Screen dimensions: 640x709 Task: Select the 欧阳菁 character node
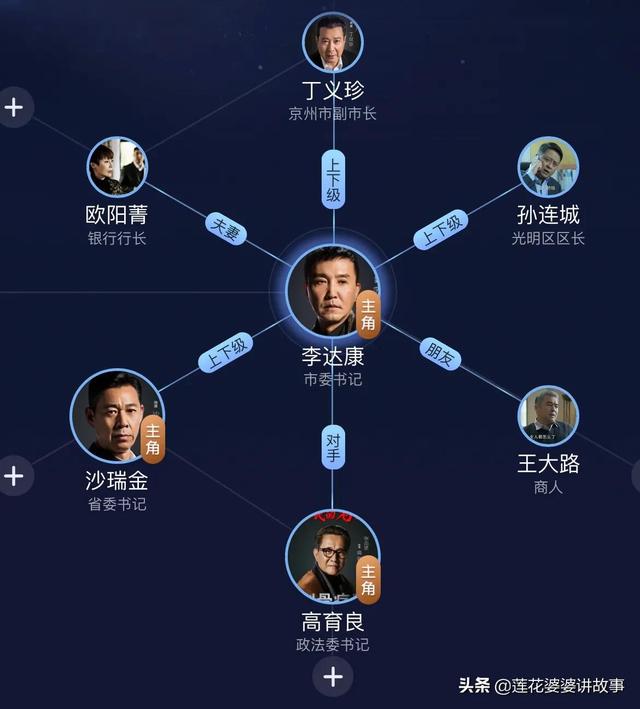point(117,167)
